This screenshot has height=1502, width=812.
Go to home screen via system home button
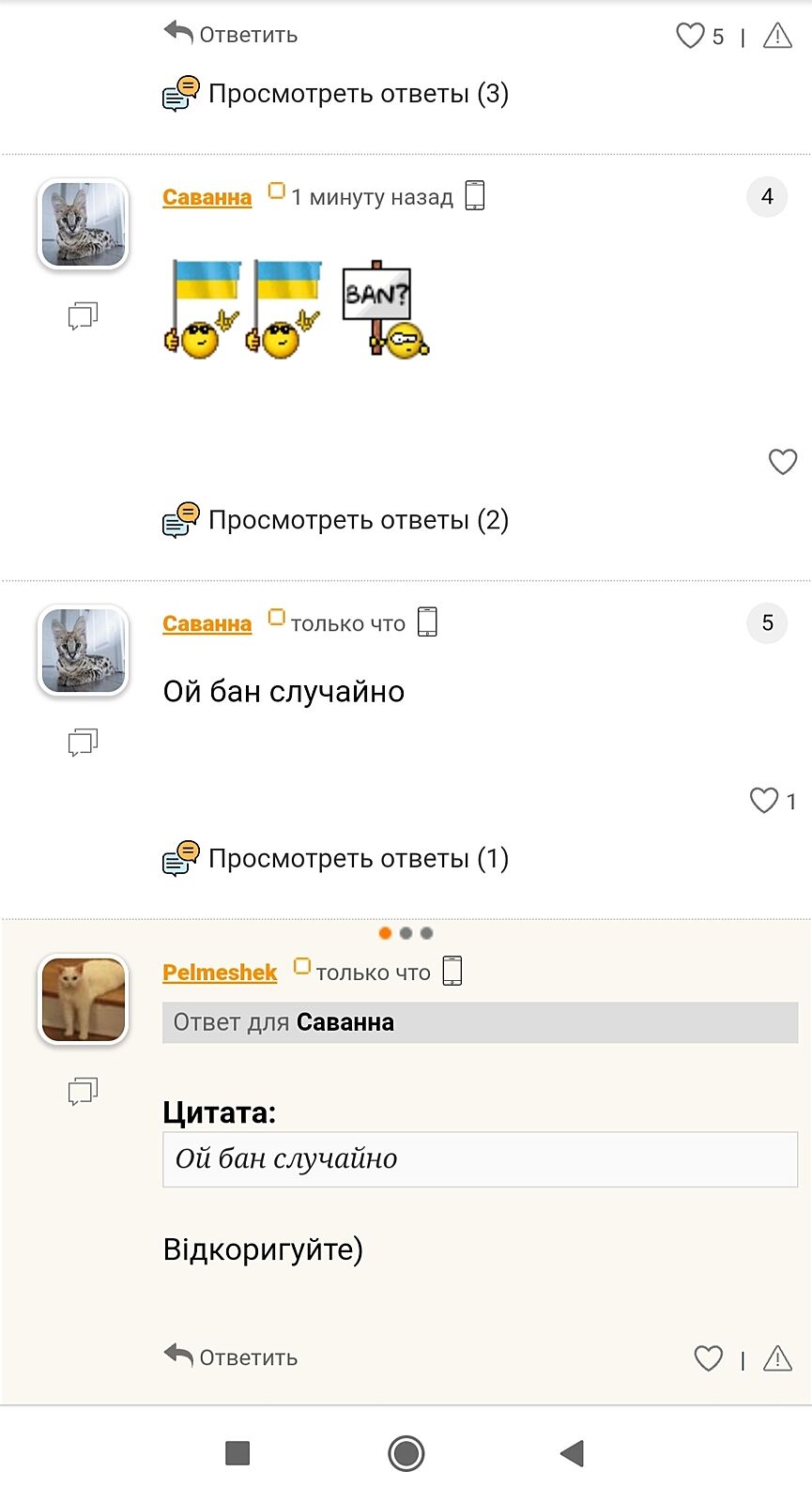coord(406,1453)
